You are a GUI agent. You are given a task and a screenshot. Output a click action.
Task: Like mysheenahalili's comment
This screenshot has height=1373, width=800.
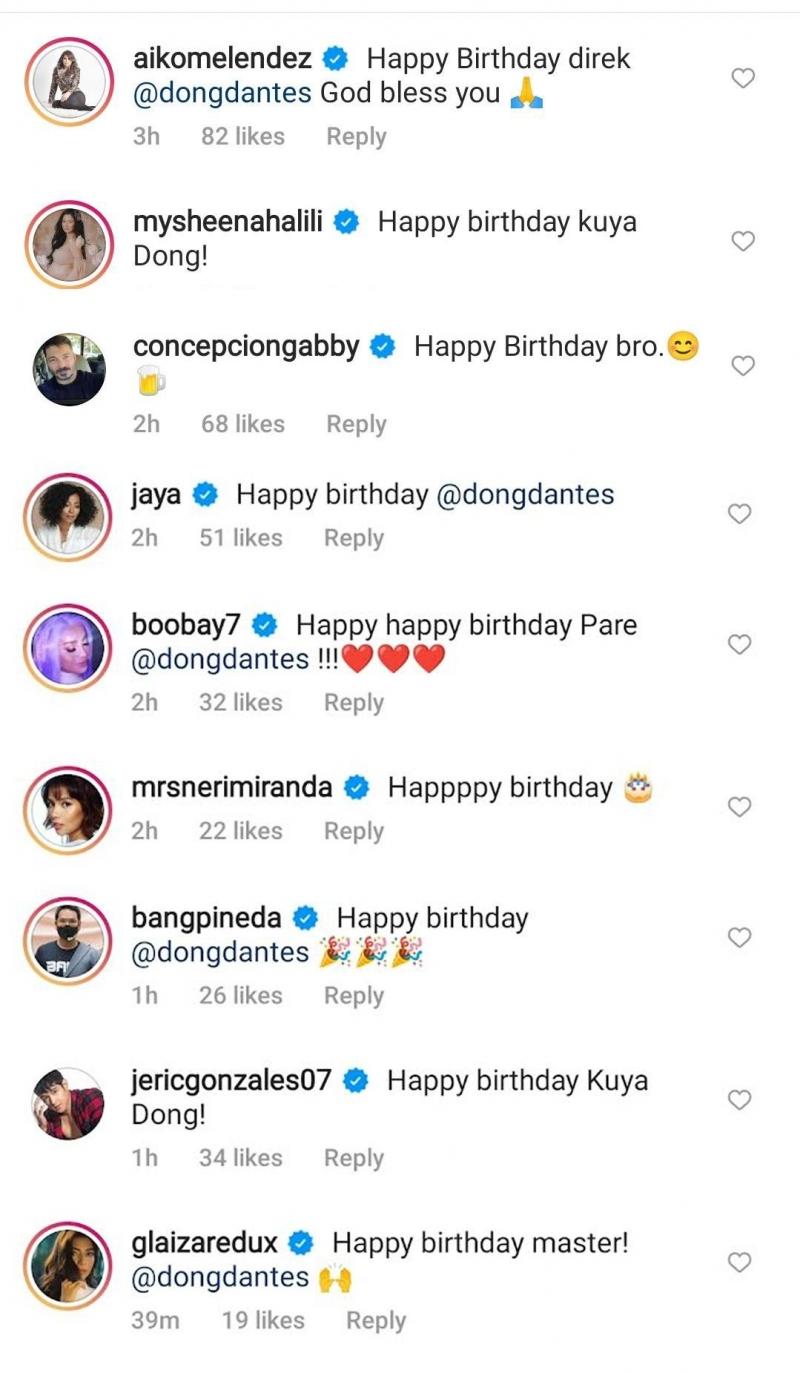tap(742, 241)
